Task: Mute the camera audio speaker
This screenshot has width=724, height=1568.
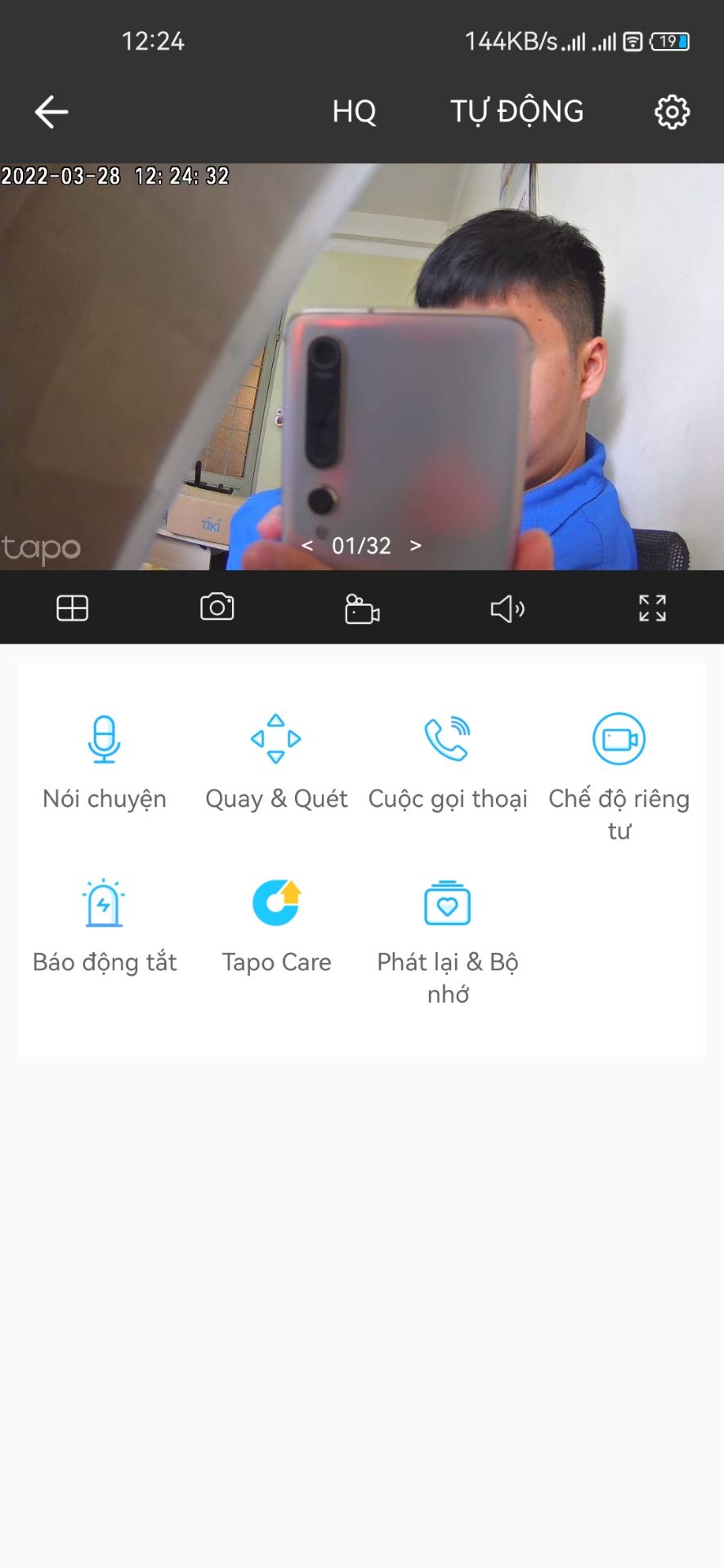Action: [507, 607]
